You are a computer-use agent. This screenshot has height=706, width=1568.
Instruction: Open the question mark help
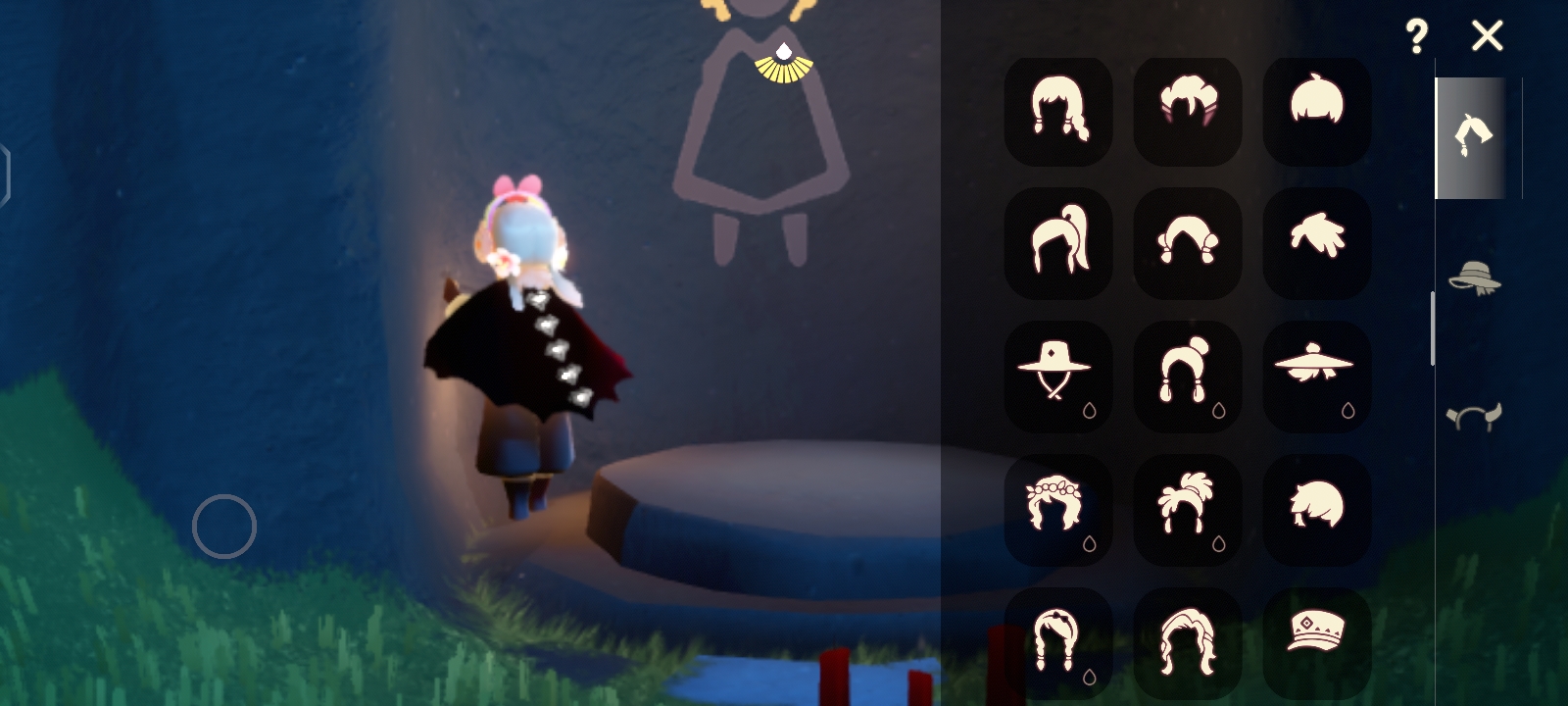[x=1416, y=37]
